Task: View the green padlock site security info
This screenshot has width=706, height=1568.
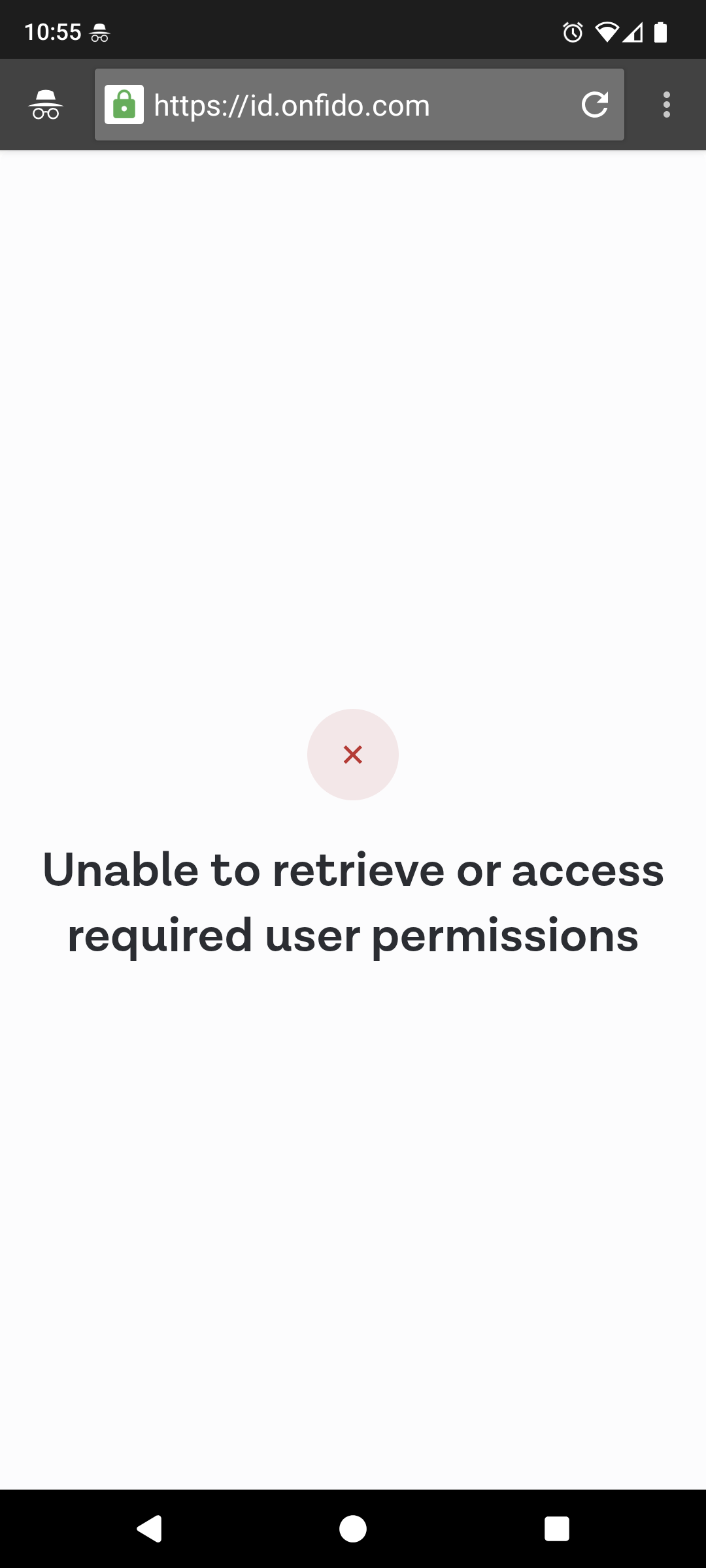Action: 124,105
